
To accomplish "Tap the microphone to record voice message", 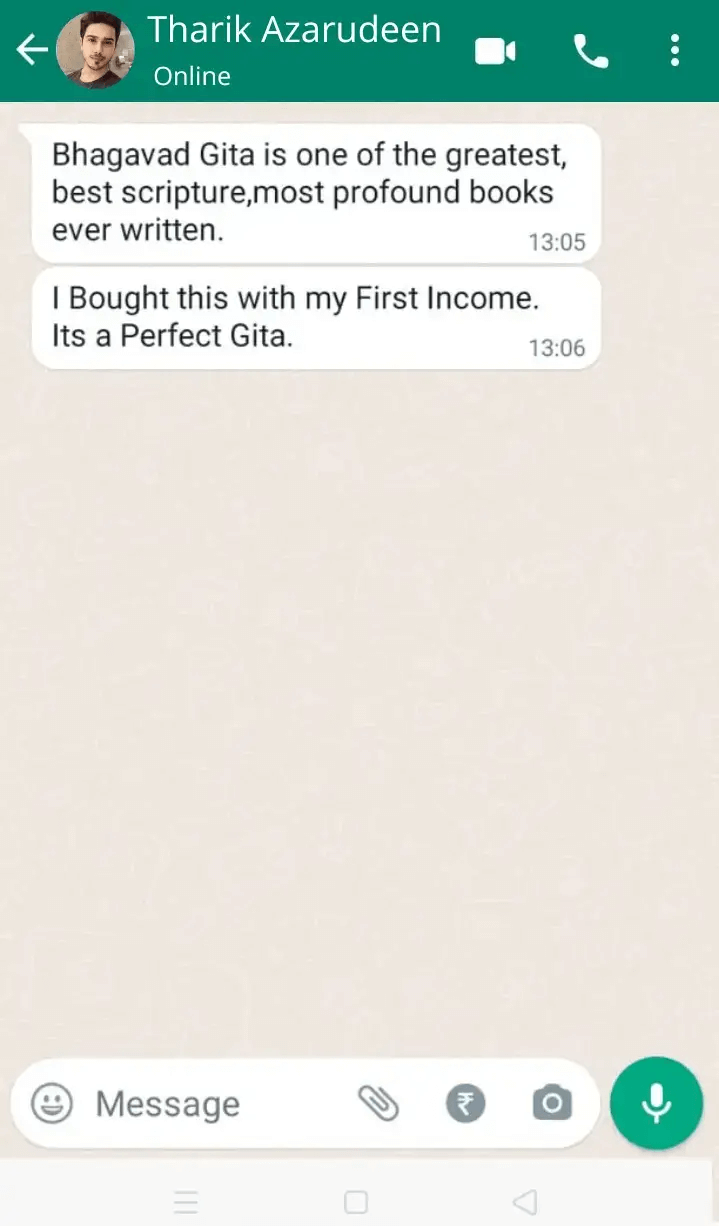I will (657, 1103).
